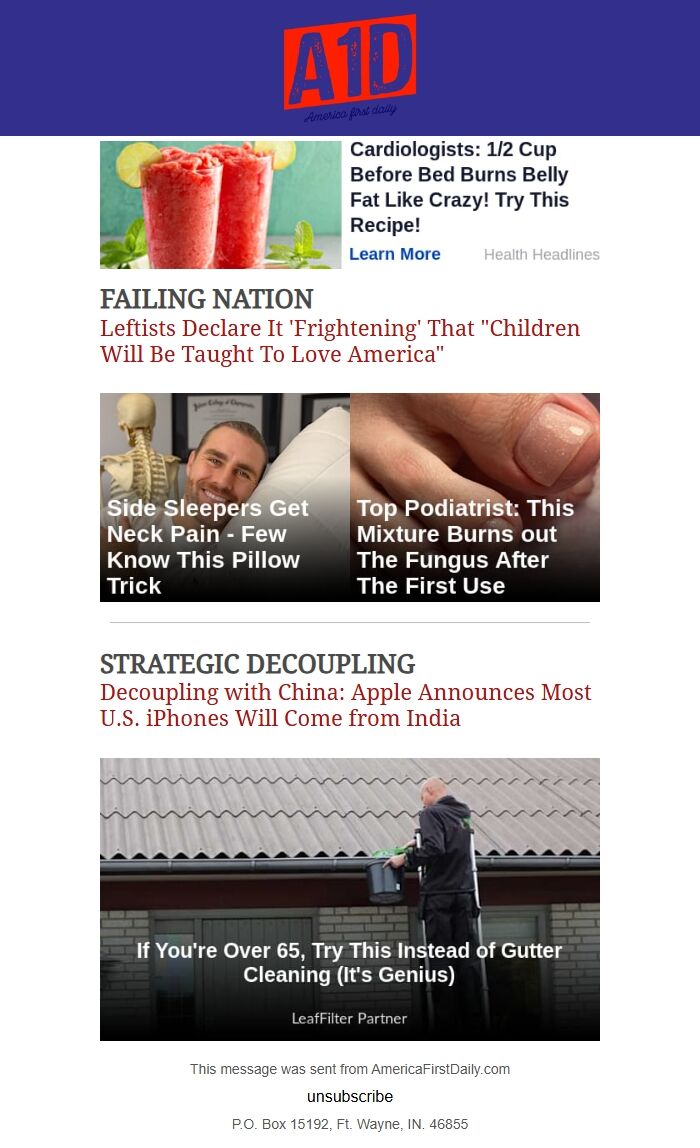Read the Decoupling with China iPhones article
The height and width of the screenshot is (1148, 700).
(345, 705)
